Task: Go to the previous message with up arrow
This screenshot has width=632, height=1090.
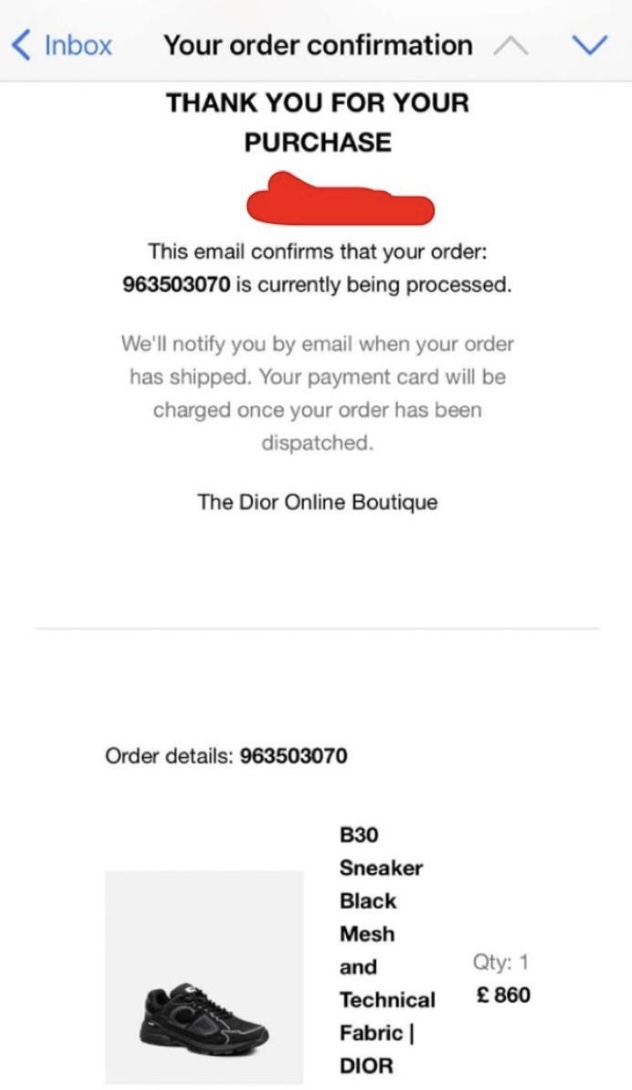Action: pos(510,46)
